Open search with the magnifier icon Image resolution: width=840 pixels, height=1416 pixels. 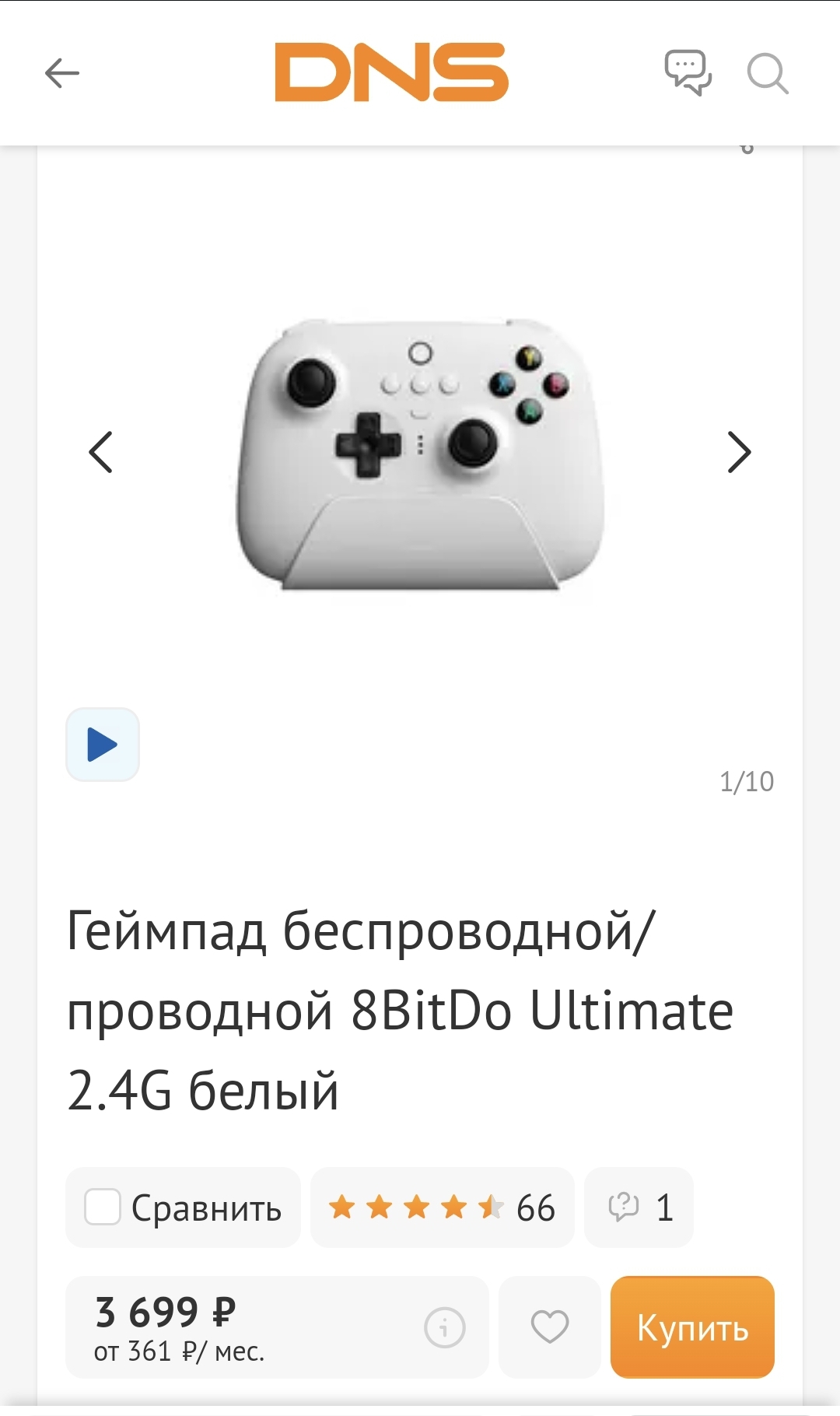[767, 74]
